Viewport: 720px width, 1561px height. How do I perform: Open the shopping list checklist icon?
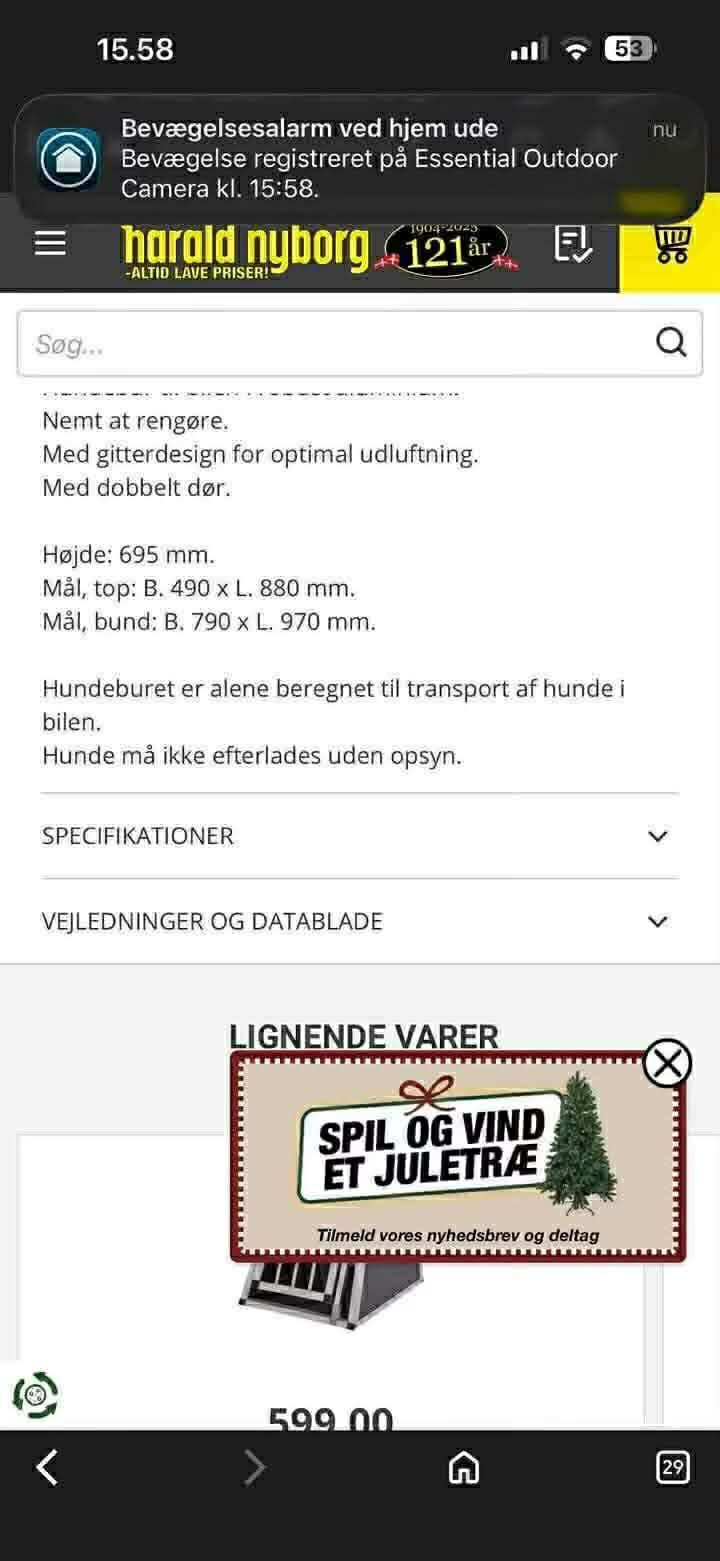pos(573,243)
